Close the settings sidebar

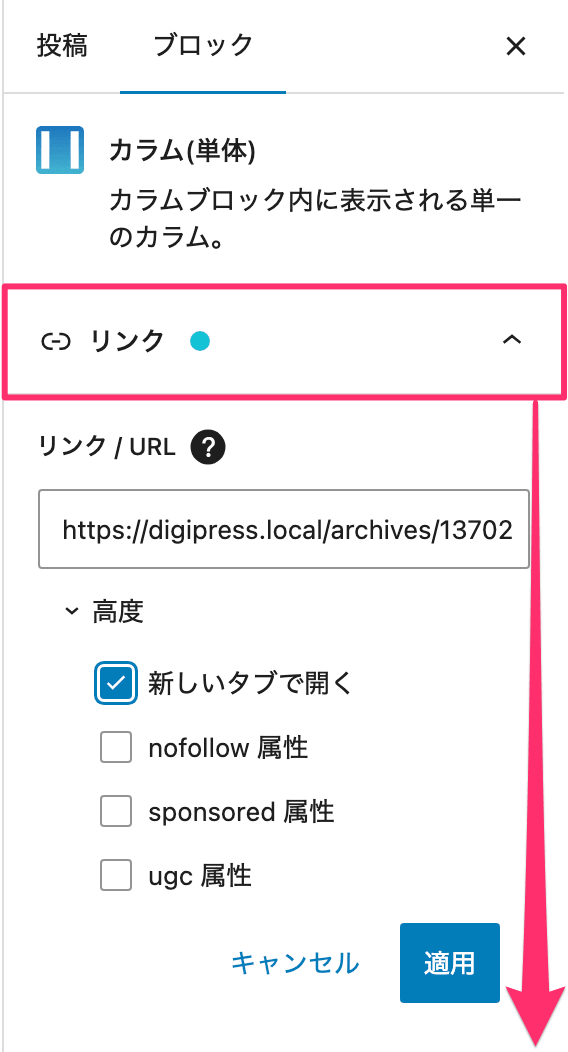515,46
